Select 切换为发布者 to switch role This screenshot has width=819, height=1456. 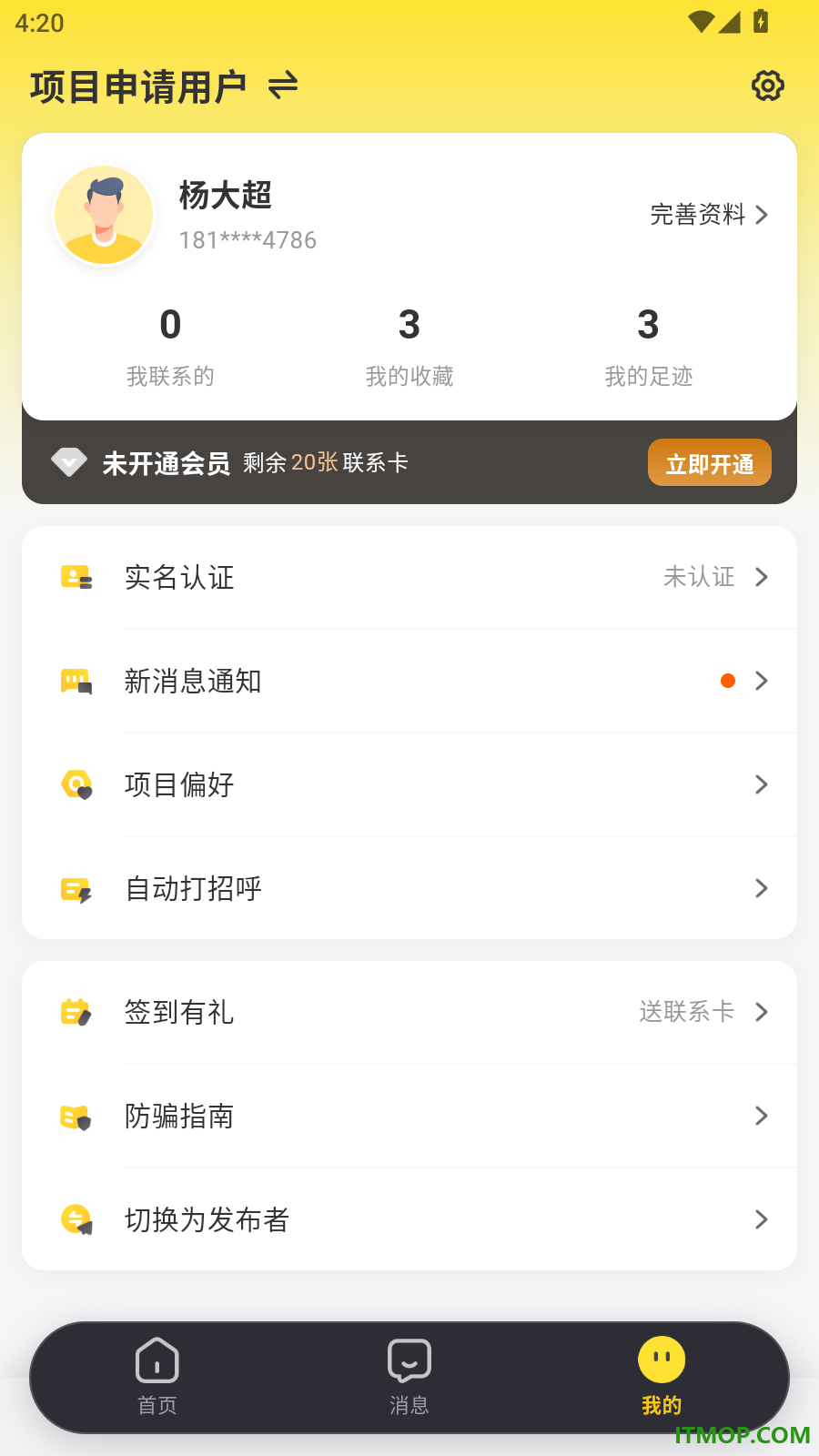(x=409, y=1219)
